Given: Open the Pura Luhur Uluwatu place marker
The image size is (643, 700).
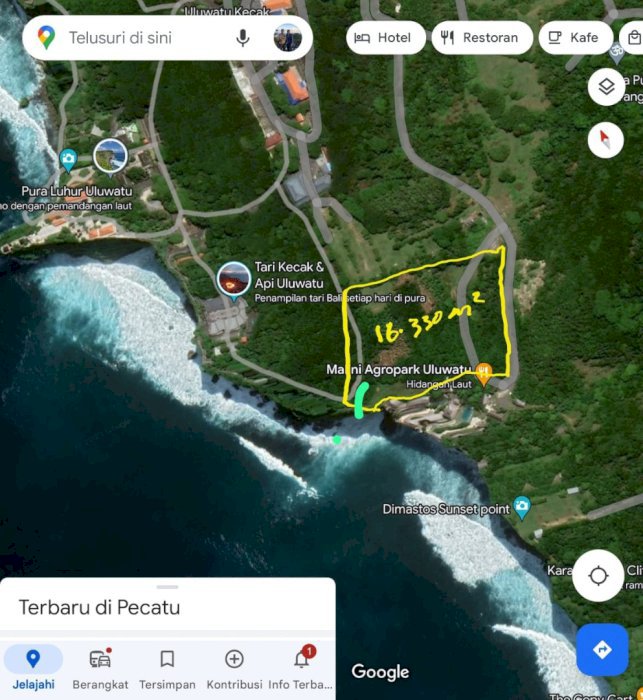Looking at the screenshot, I should [110, 157].
